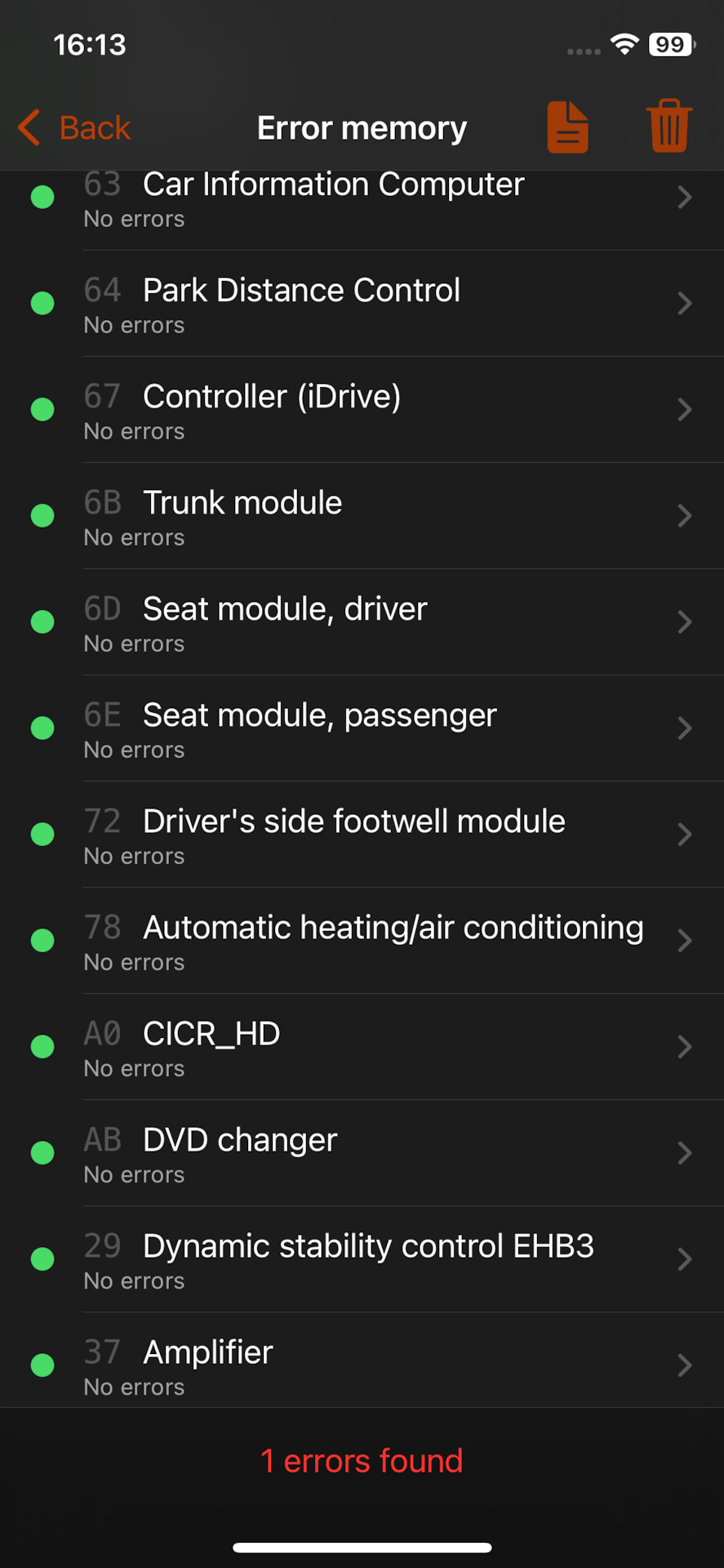View Dynamic stability control EHB3
Viewport: 724px width, 1568px height.
pyautogui.click(x=362, y=1259)
